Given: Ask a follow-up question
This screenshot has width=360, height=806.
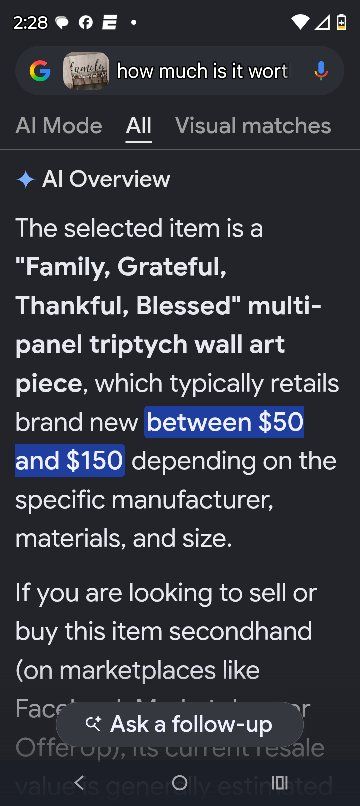Looking at the screenshot, I should tap(179, 725).
